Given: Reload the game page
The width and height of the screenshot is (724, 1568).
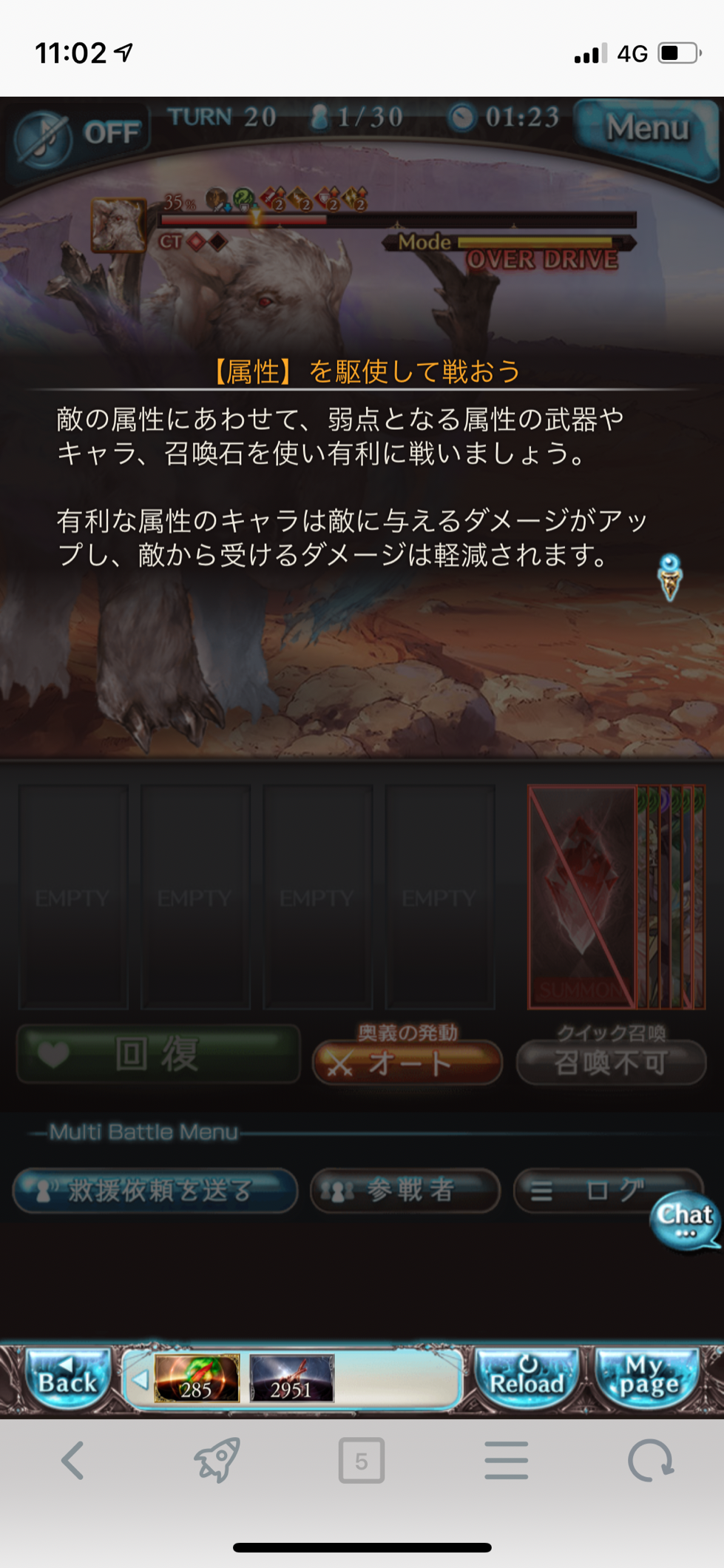Looking at the screenshot, I should click(527, 1379).
